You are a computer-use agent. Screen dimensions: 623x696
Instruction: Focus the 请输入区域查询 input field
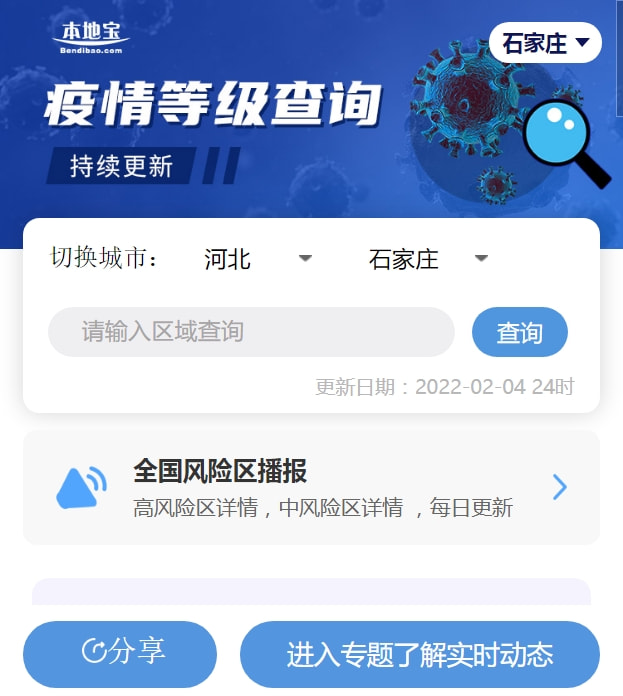click(251, 332)
